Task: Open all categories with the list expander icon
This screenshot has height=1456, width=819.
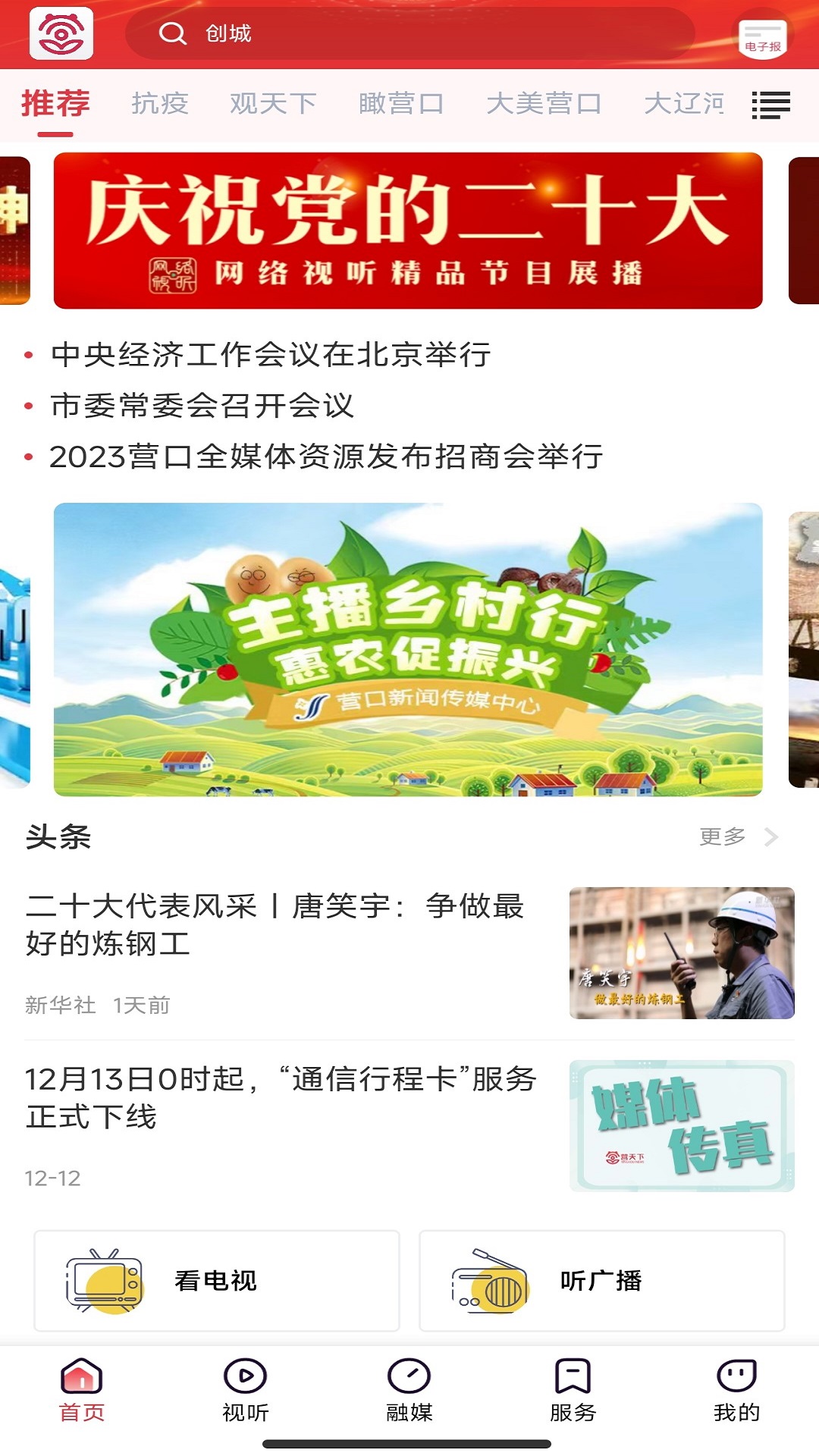Action: pos(771,105)
